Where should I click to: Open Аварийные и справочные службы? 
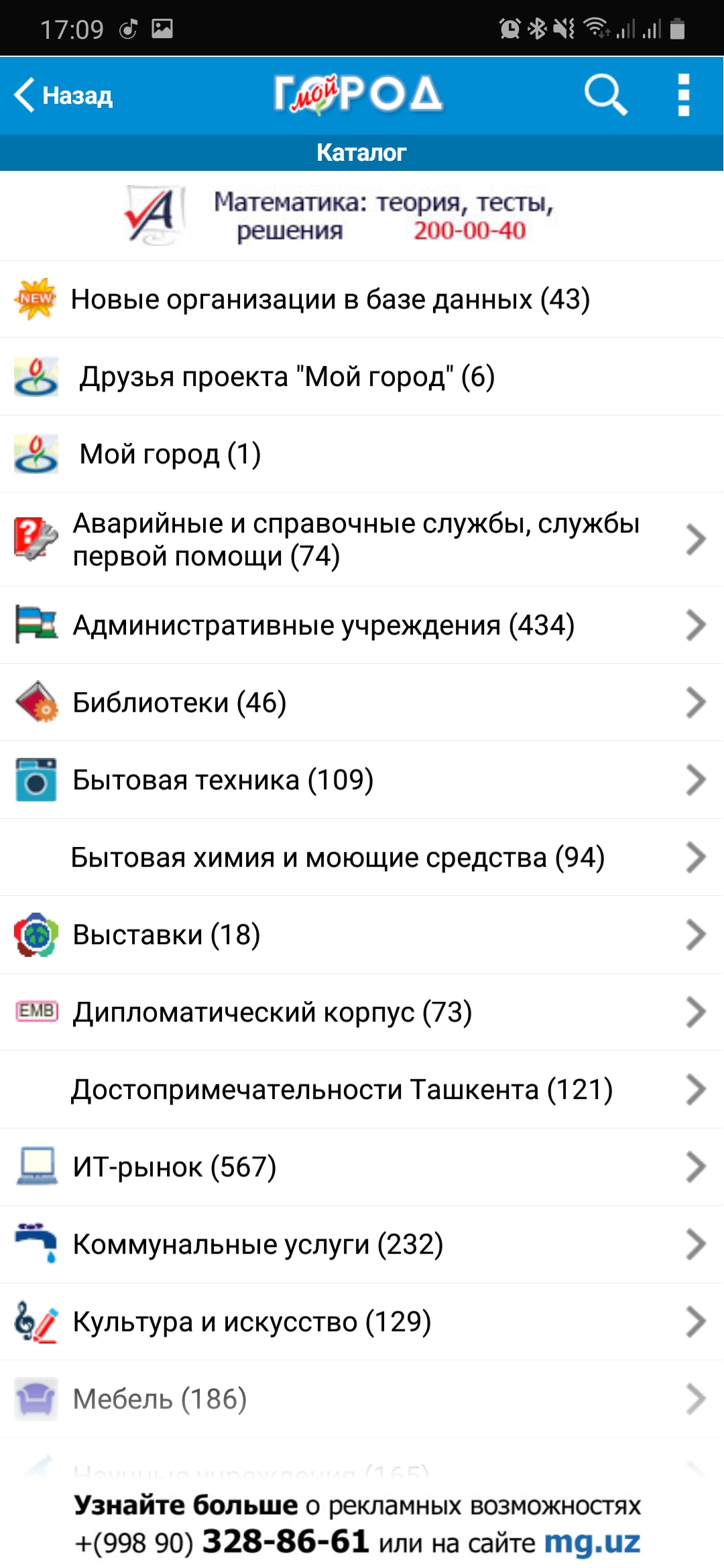[355, 539]
